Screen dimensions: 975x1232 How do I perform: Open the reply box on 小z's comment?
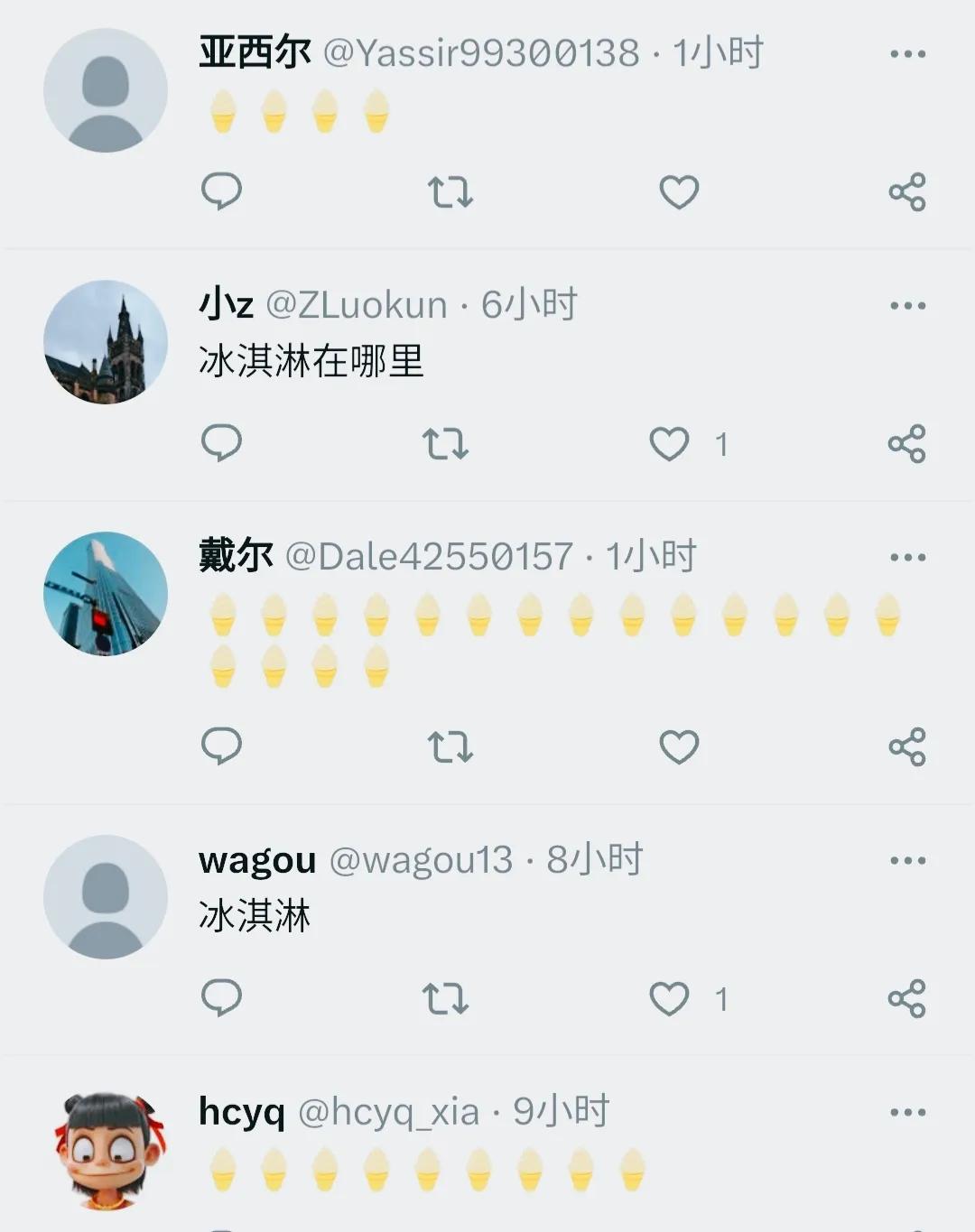[x=221, y=443]
